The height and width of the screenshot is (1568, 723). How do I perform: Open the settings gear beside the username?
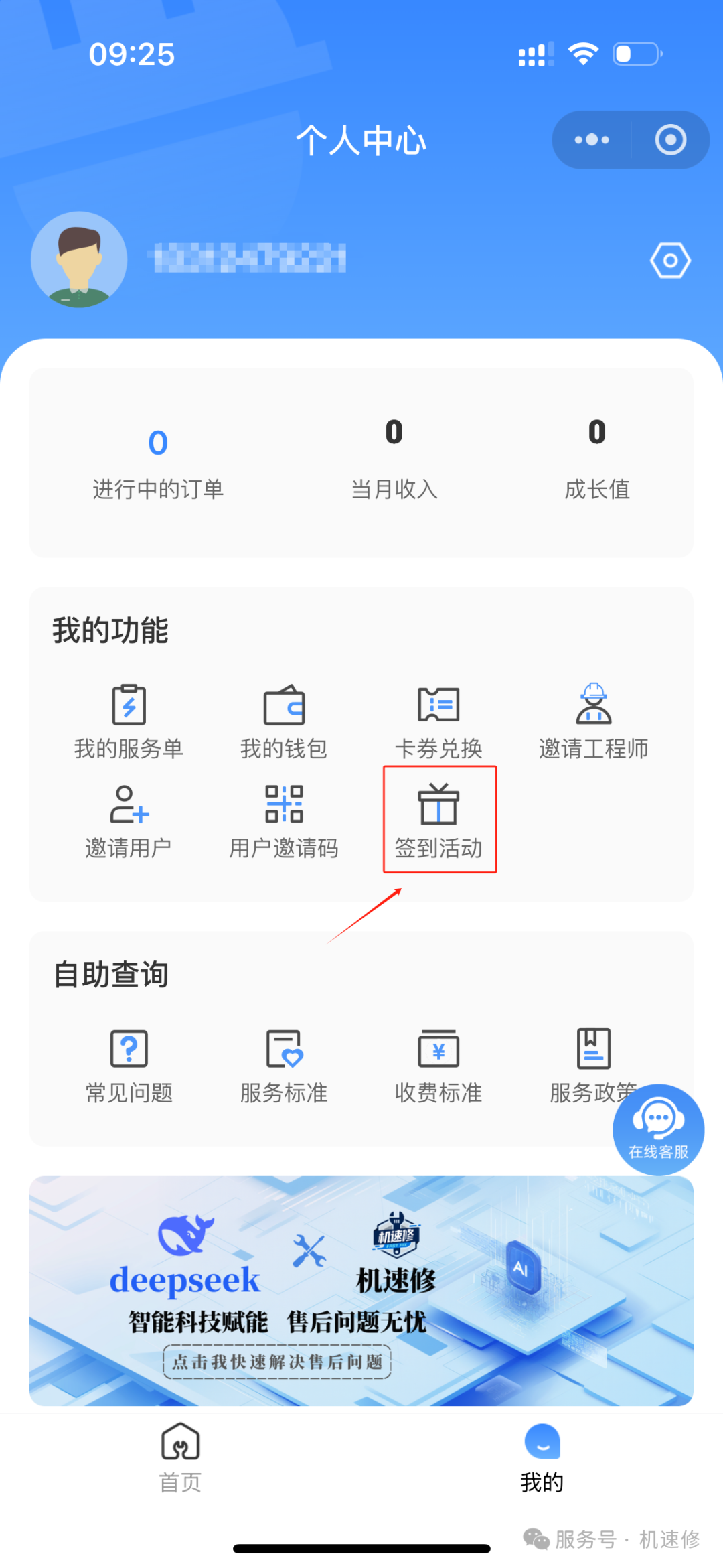point(669,260)
